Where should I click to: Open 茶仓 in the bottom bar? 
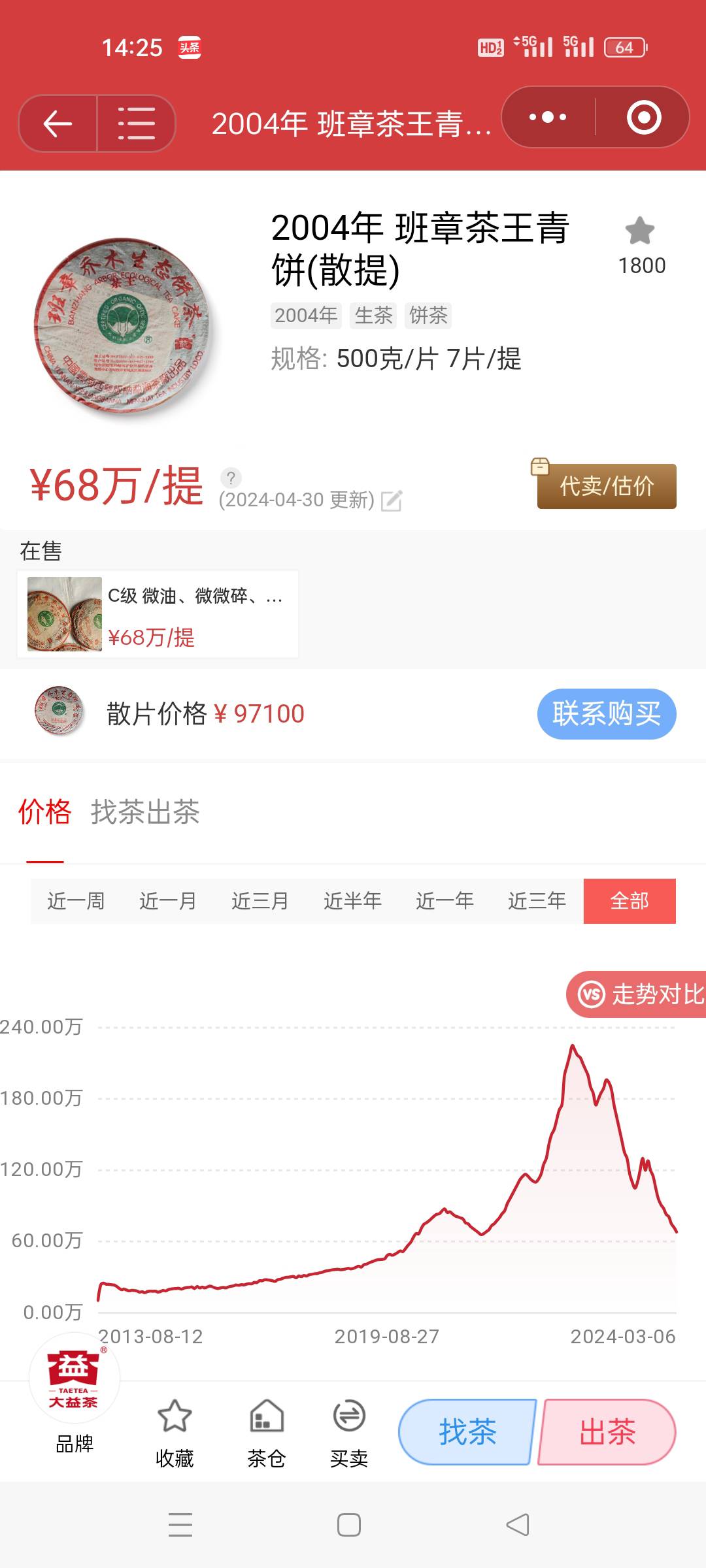267,1433
